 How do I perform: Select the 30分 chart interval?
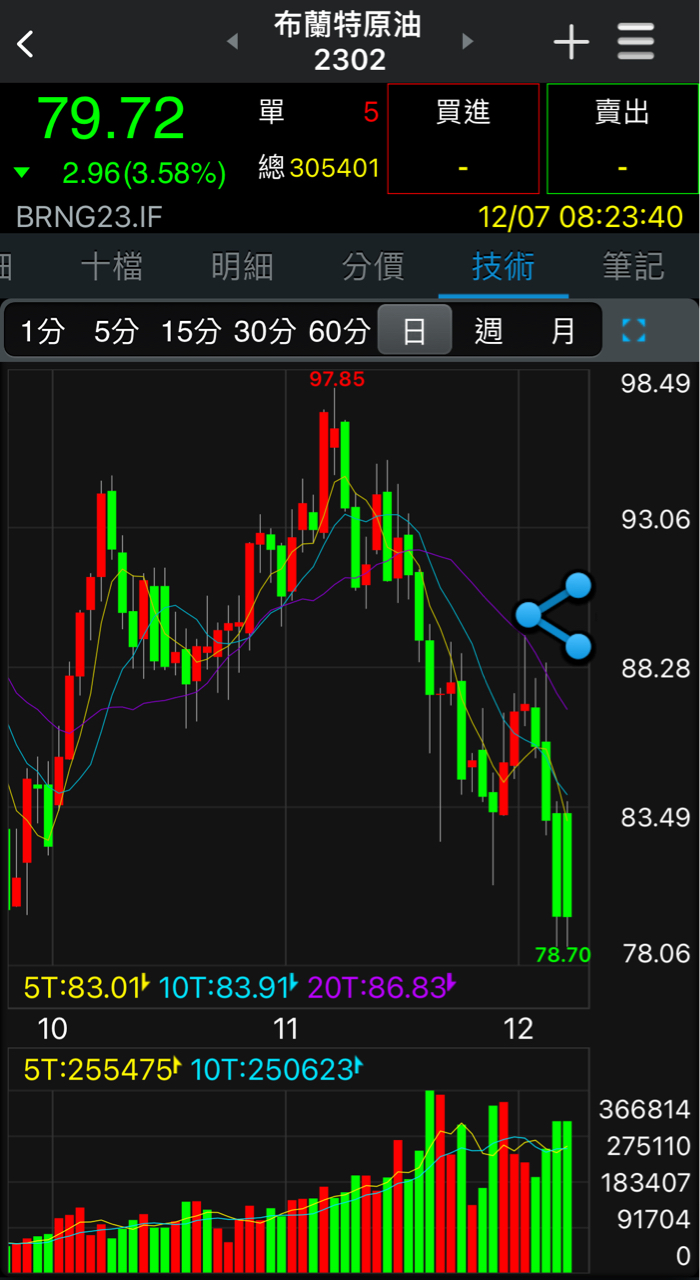(265, 331)
